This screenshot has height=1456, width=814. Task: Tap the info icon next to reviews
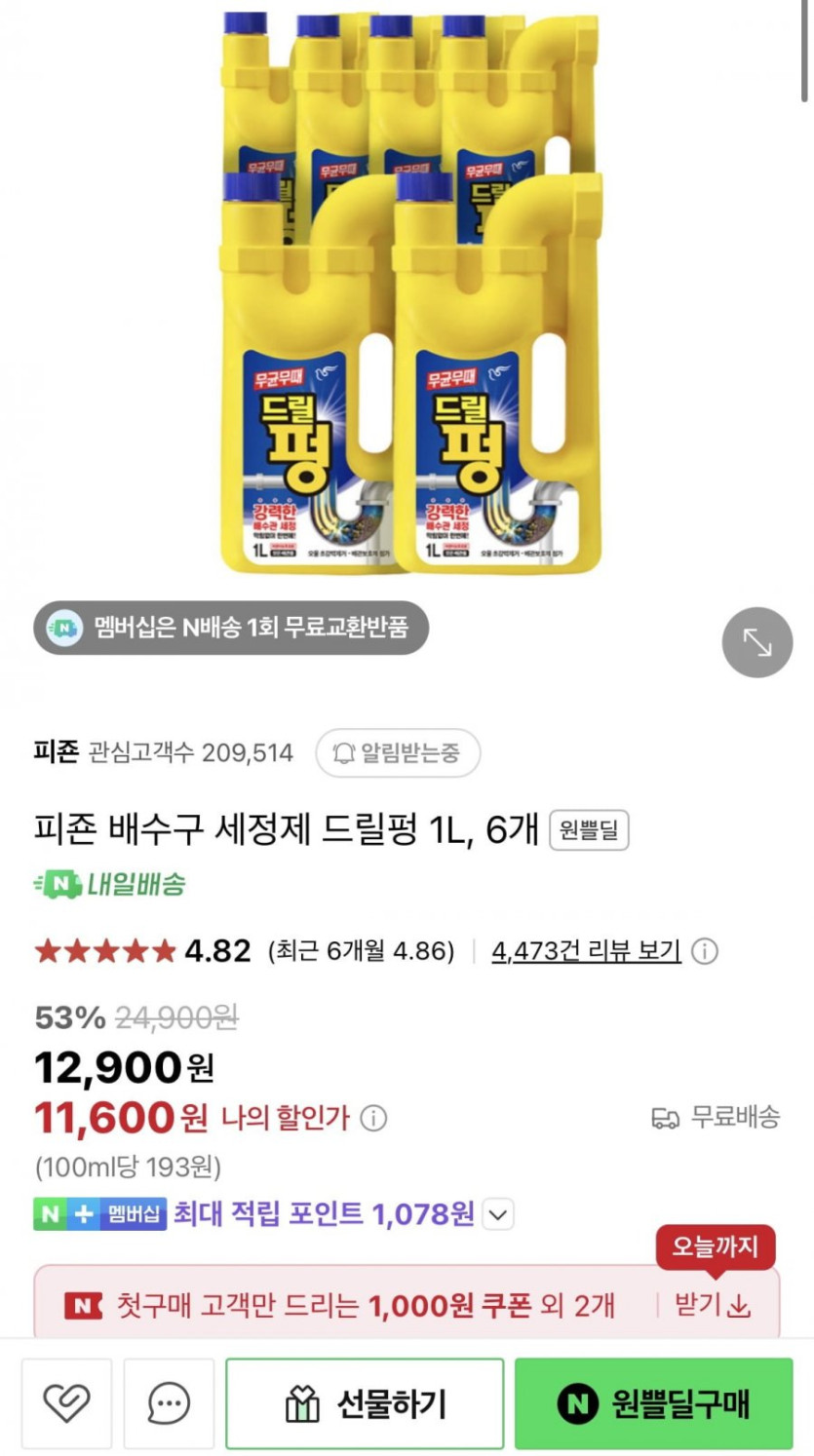(x=704, y=951)
